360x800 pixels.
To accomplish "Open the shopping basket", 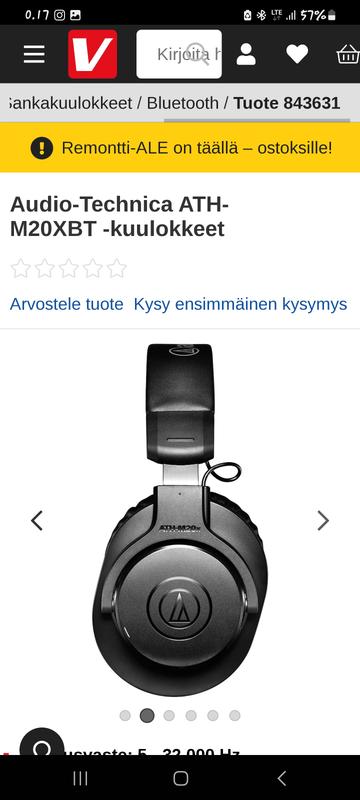I will [348, 54].
